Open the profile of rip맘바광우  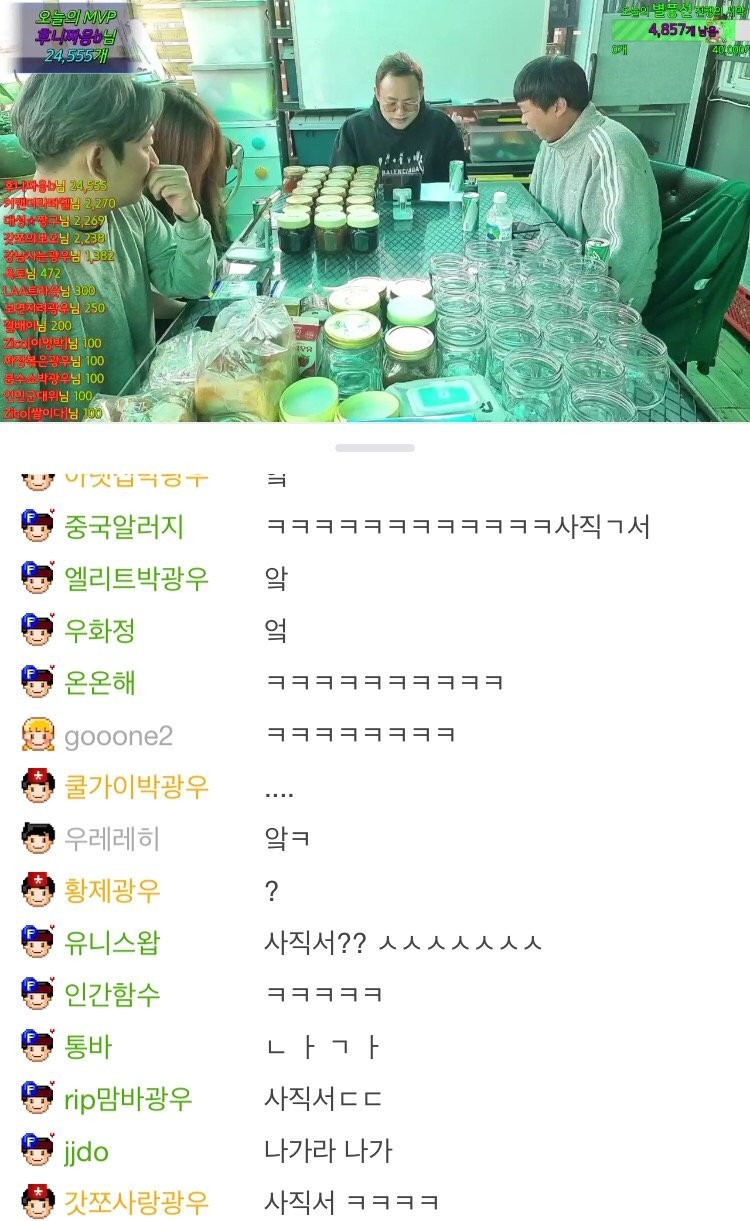point(128,1099)
